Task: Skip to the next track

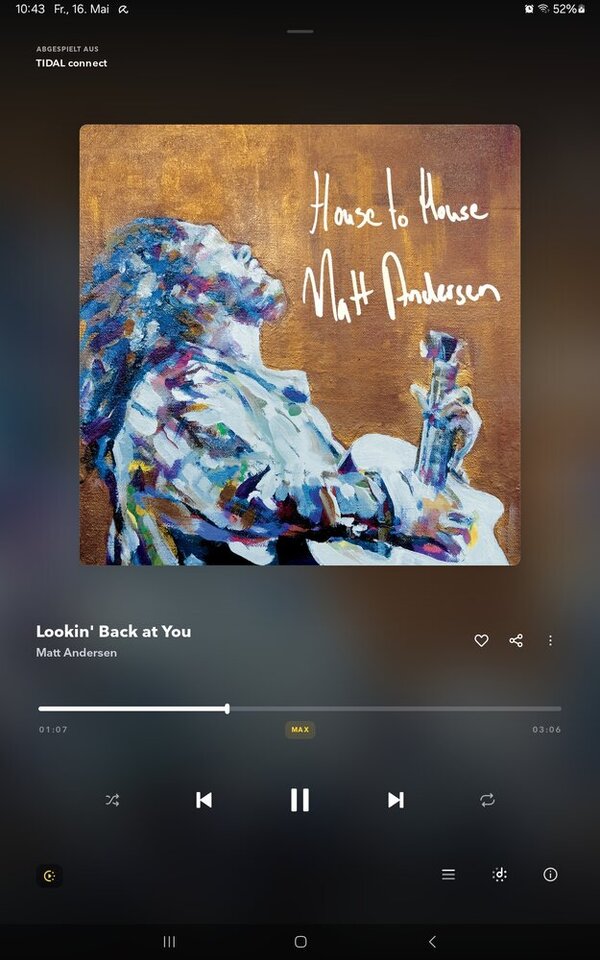Action: pos(396,800)
